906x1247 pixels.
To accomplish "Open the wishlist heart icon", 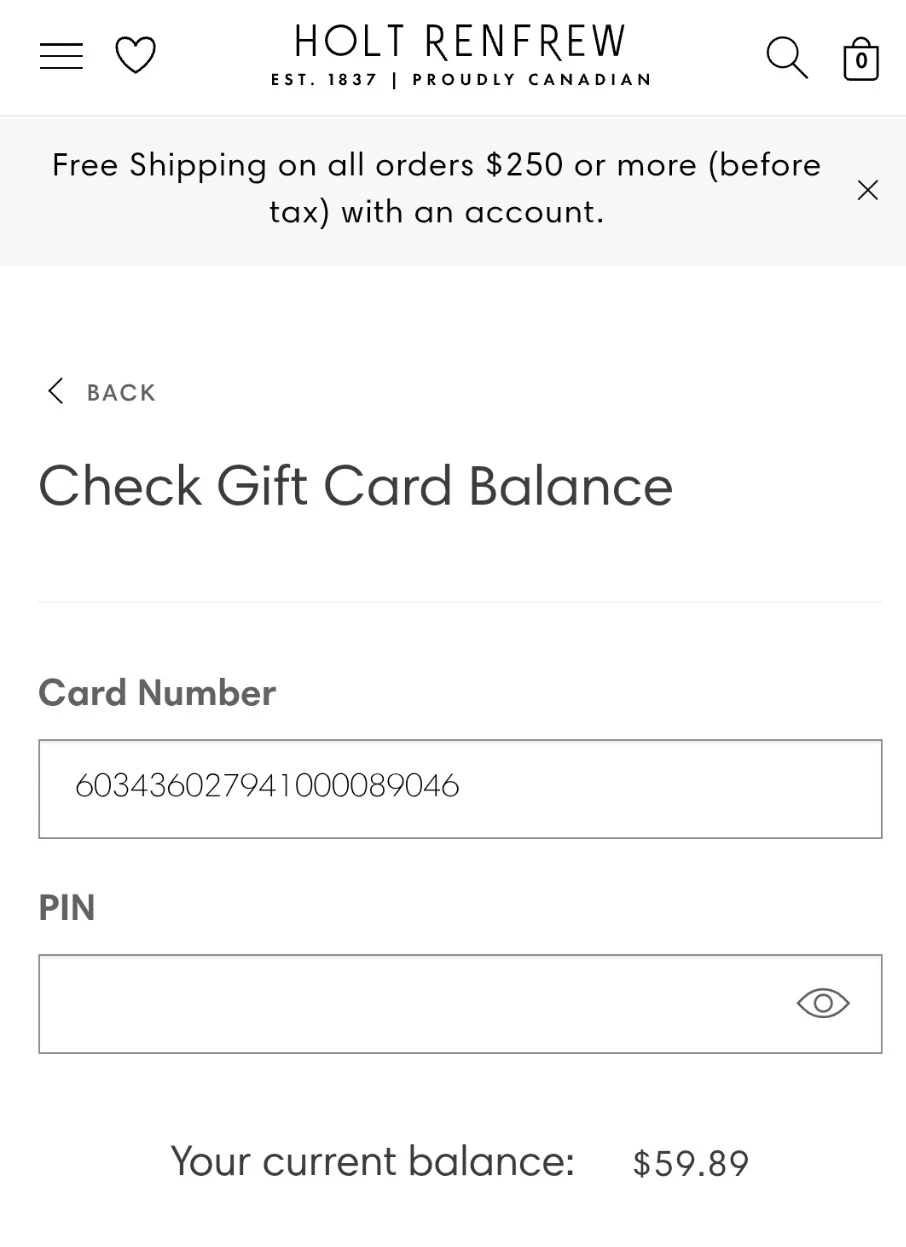I will pyautogui.click(x=135, y=55).
